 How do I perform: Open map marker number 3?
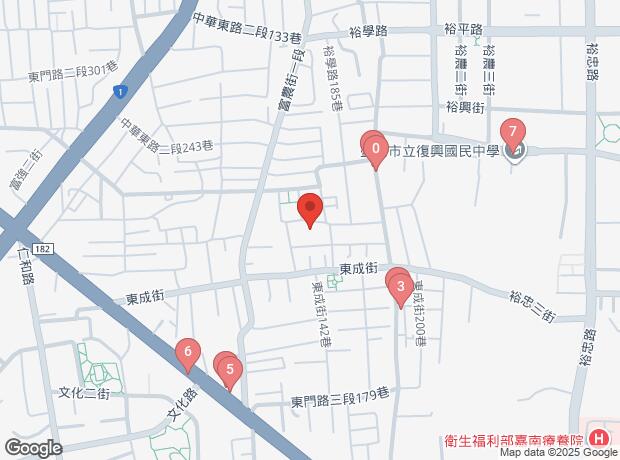[x=401, y=291]
